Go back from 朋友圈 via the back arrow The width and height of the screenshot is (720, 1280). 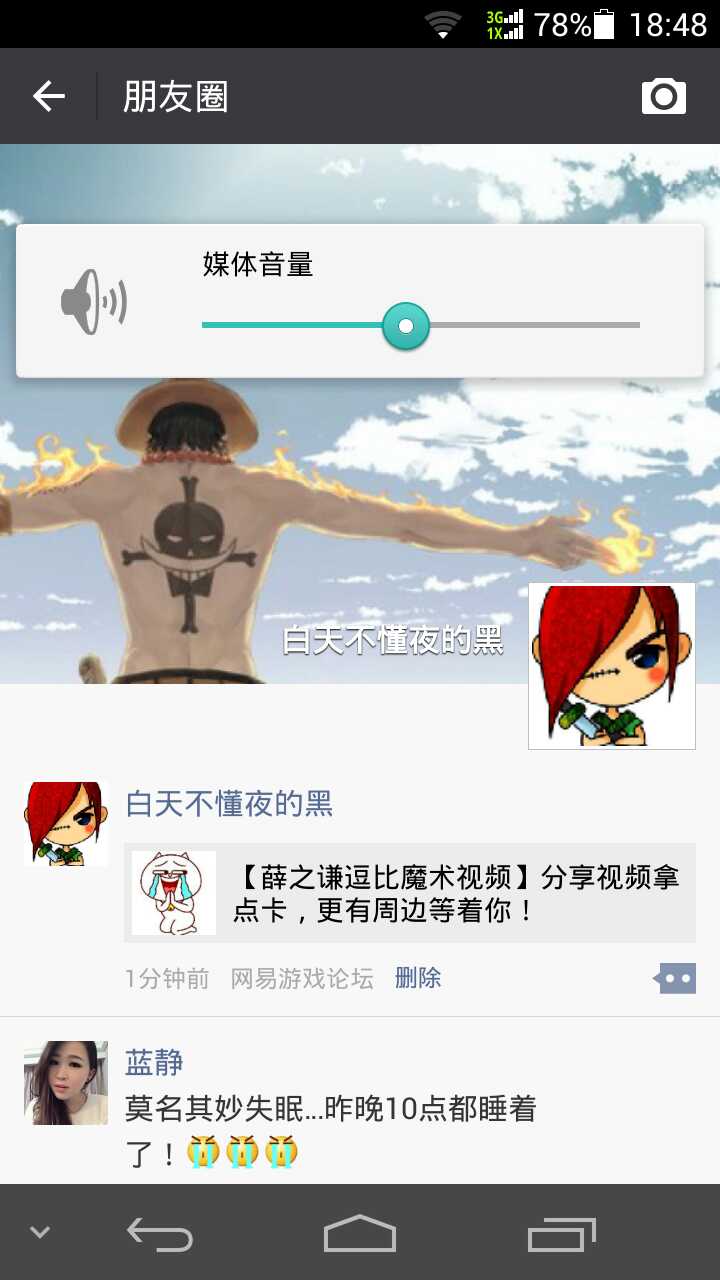click(48, 96)
